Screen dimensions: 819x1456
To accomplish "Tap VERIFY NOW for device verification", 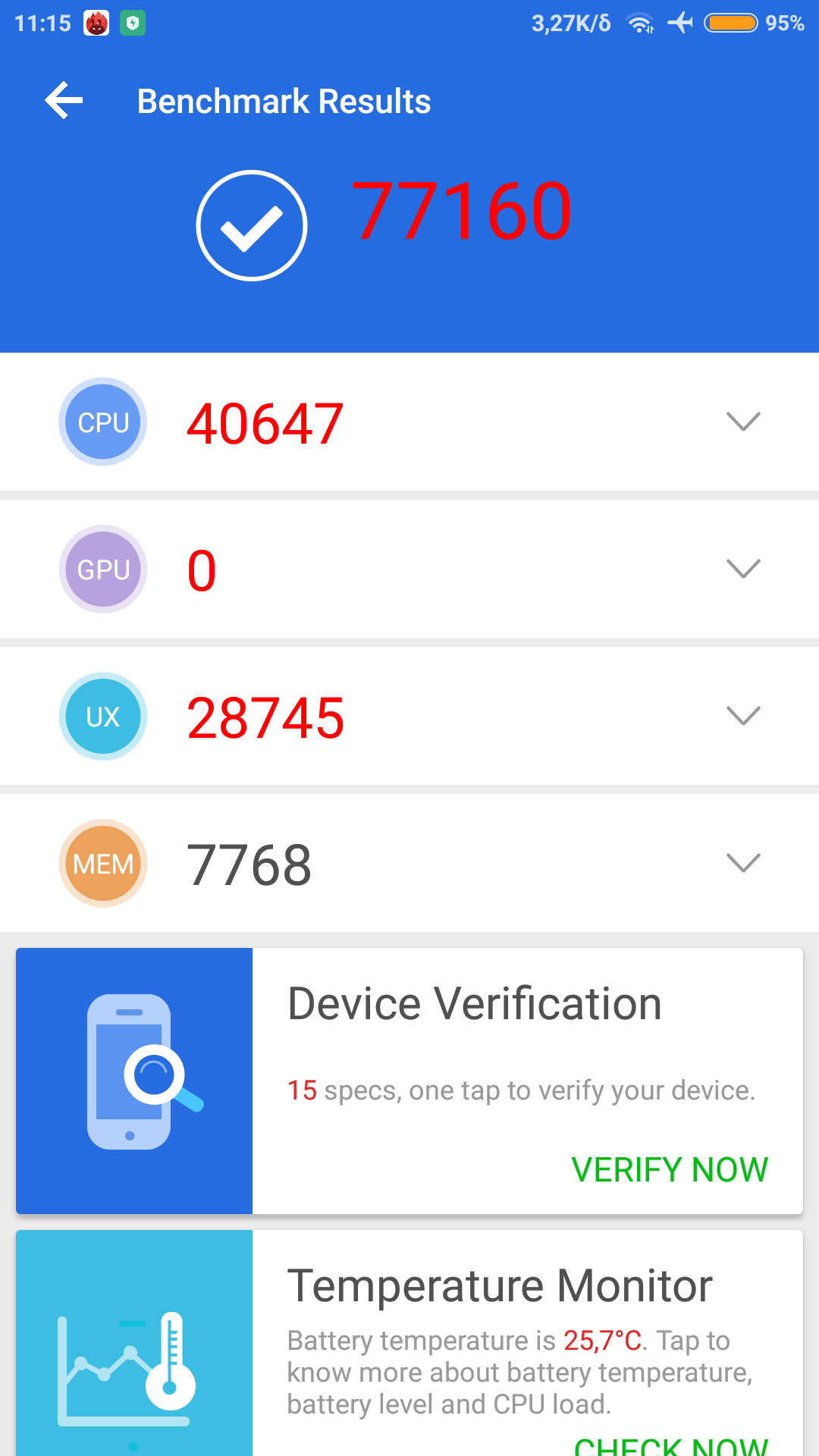I will pos(670,1169).
